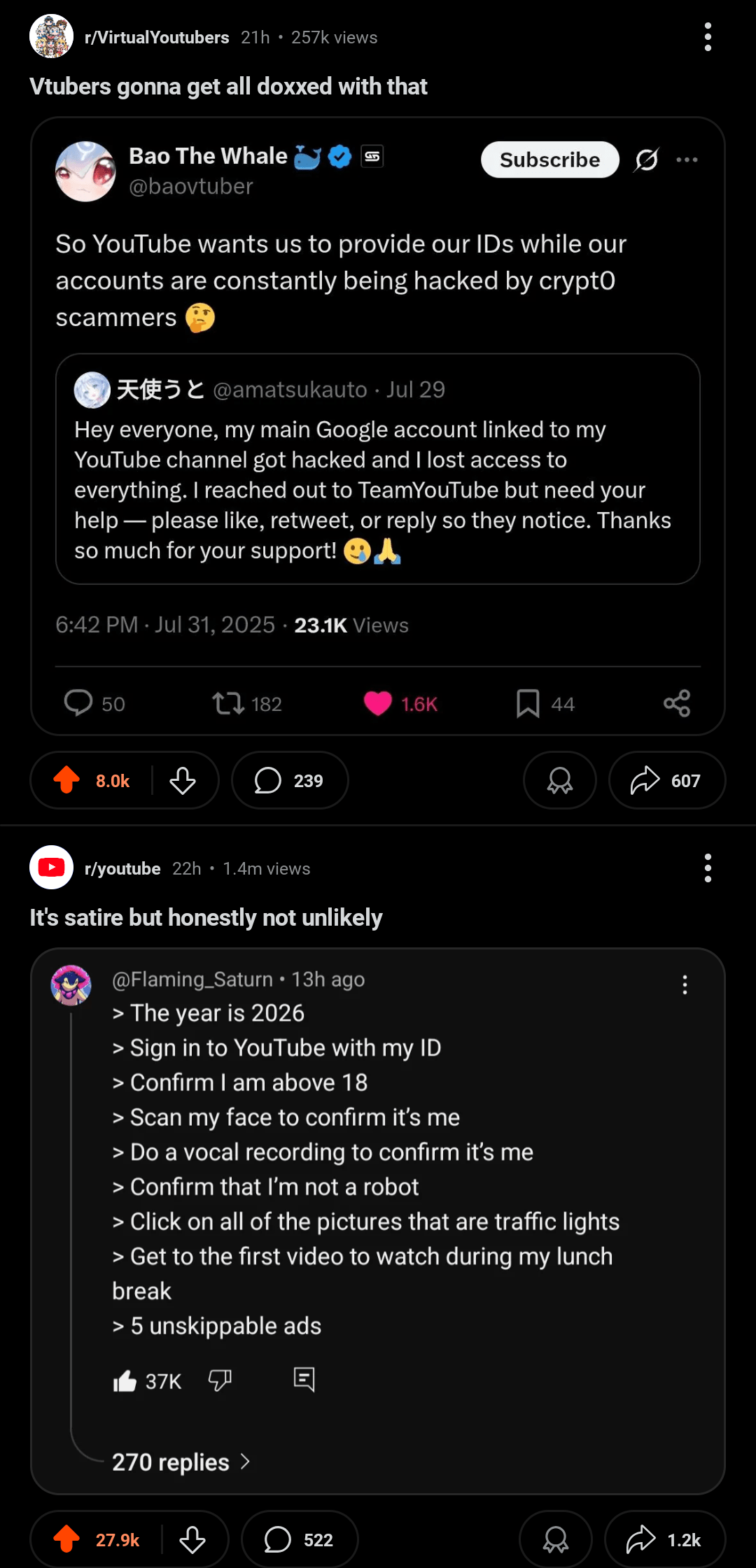Image resolution: width=756 pixels, height=1568 pixels.
Task: Open the post titled It's satire but honestly
Action: [x=206, y=917]
